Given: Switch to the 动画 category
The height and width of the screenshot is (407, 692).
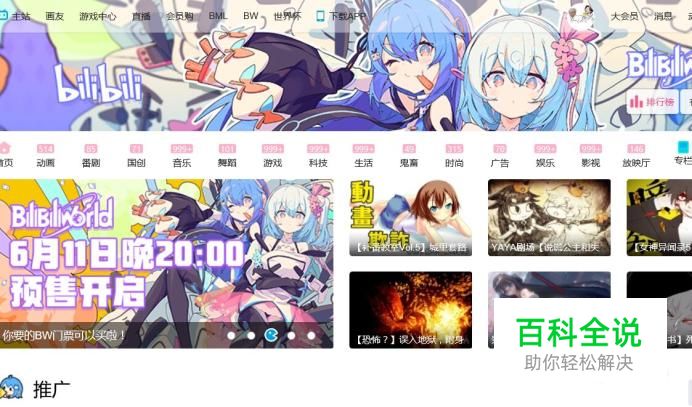Looking at the screenshot, I should point(45,162).
